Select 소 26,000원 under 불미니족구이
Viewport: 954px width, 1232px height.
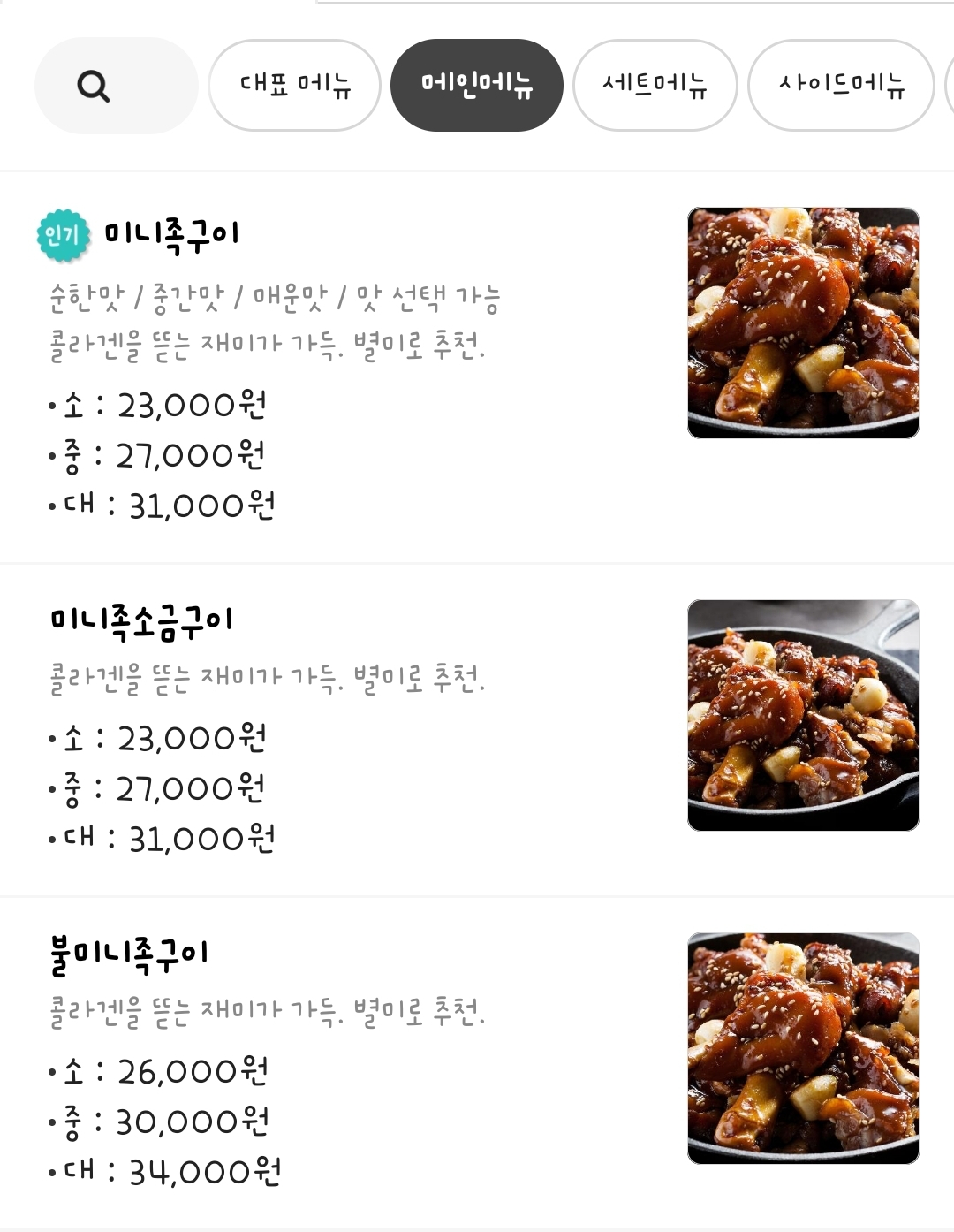coord(159,1070)
